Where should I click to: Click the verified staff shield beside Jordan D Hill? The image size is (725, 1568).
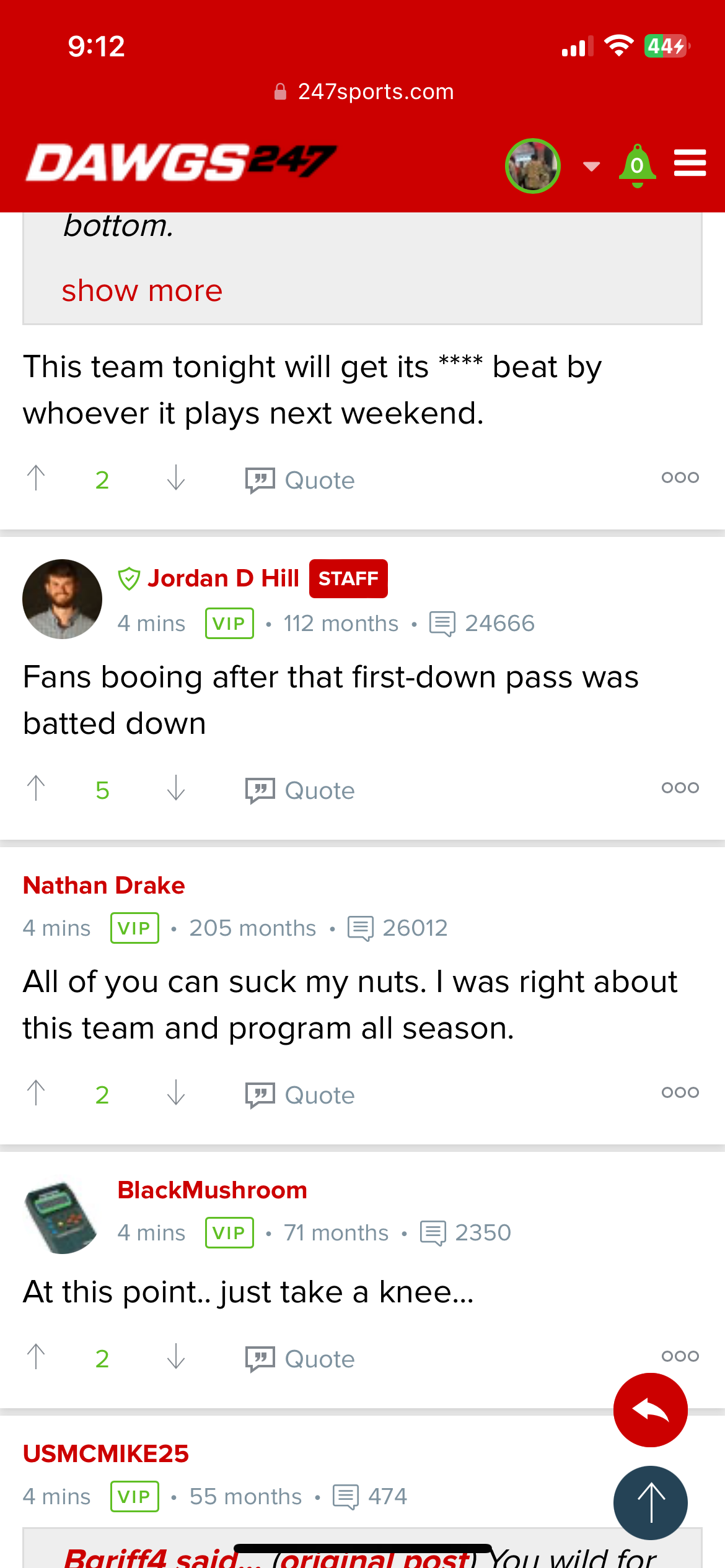click(x=128, y=578)
